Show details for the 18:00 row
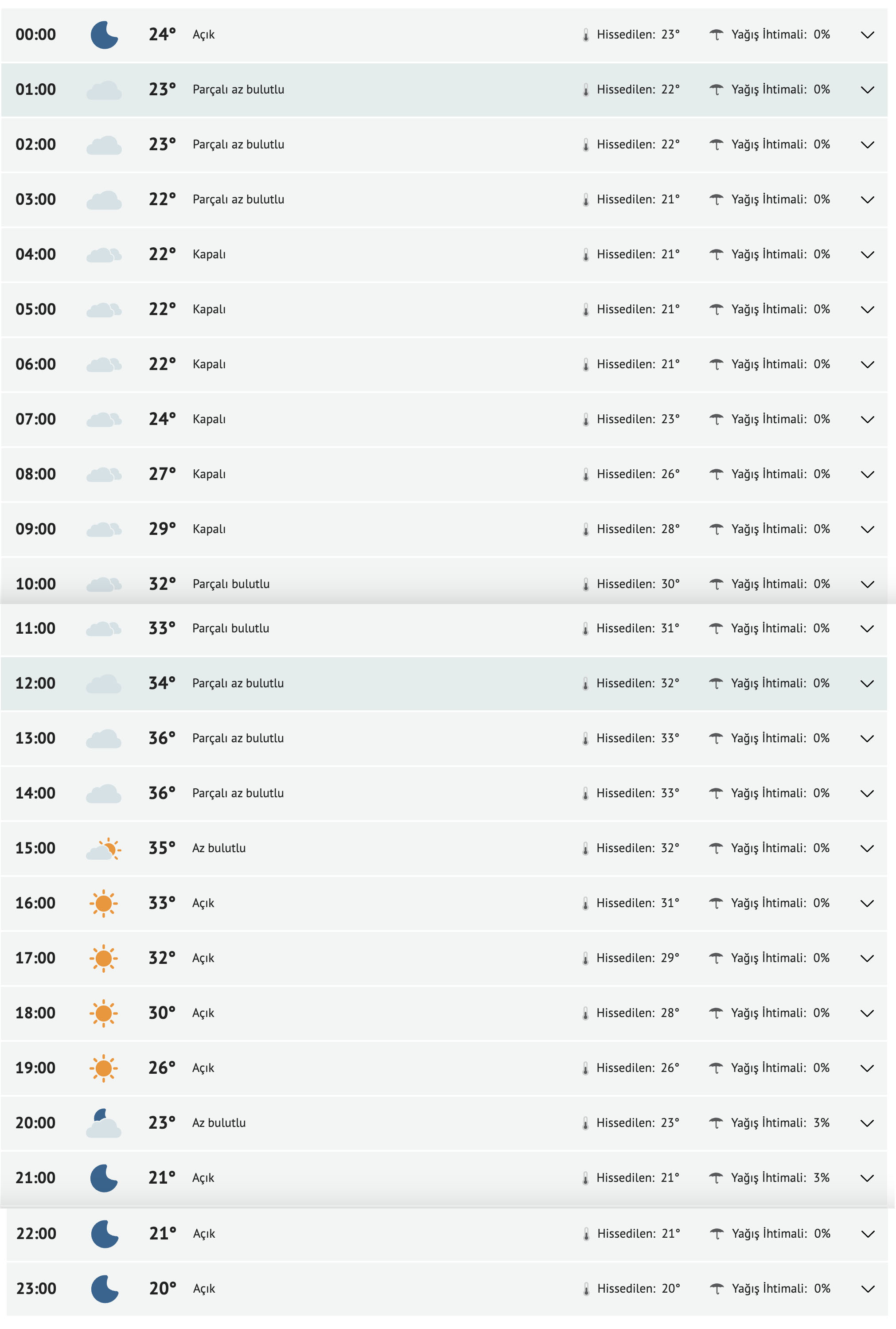The image size is (896, 1329). tap(866, 1013)
